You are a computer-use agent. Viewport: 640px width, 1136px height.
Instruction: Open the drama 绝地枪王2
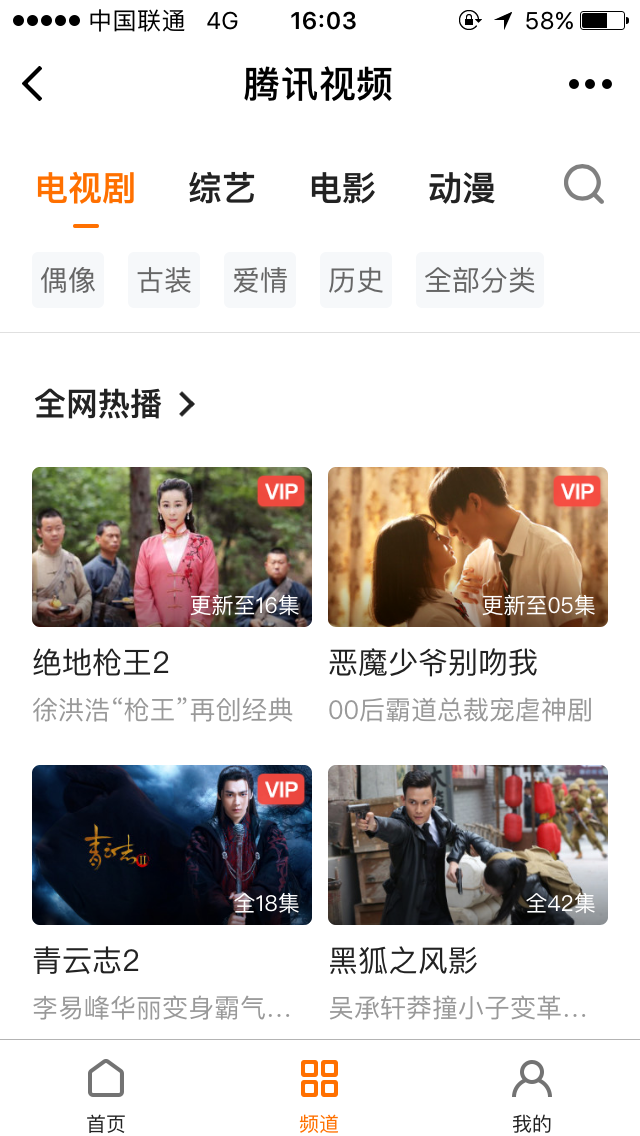click(x=172, y=547)
